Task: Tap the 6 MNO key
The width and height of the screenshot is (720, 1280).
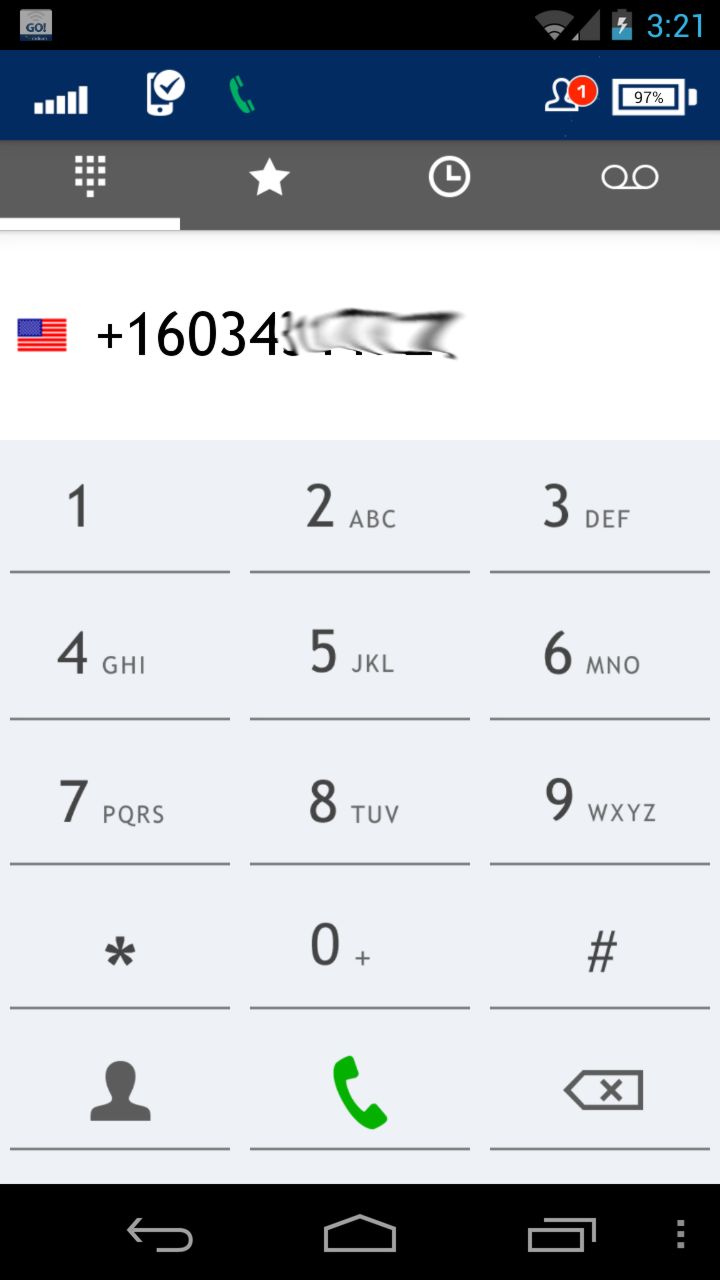Action: click(x=600, y=653)
